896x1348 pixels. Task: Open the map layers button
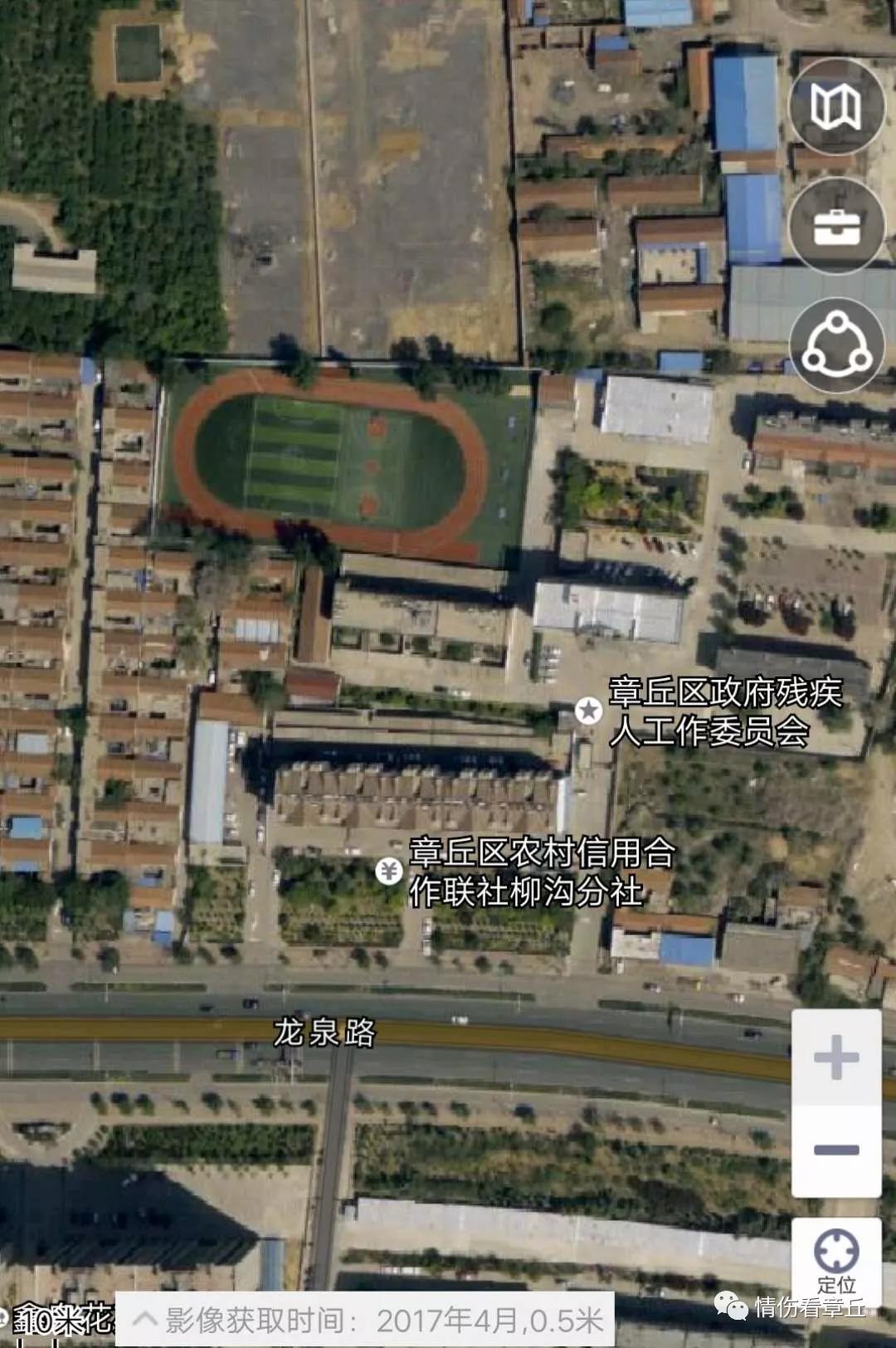tap(836, 106)
